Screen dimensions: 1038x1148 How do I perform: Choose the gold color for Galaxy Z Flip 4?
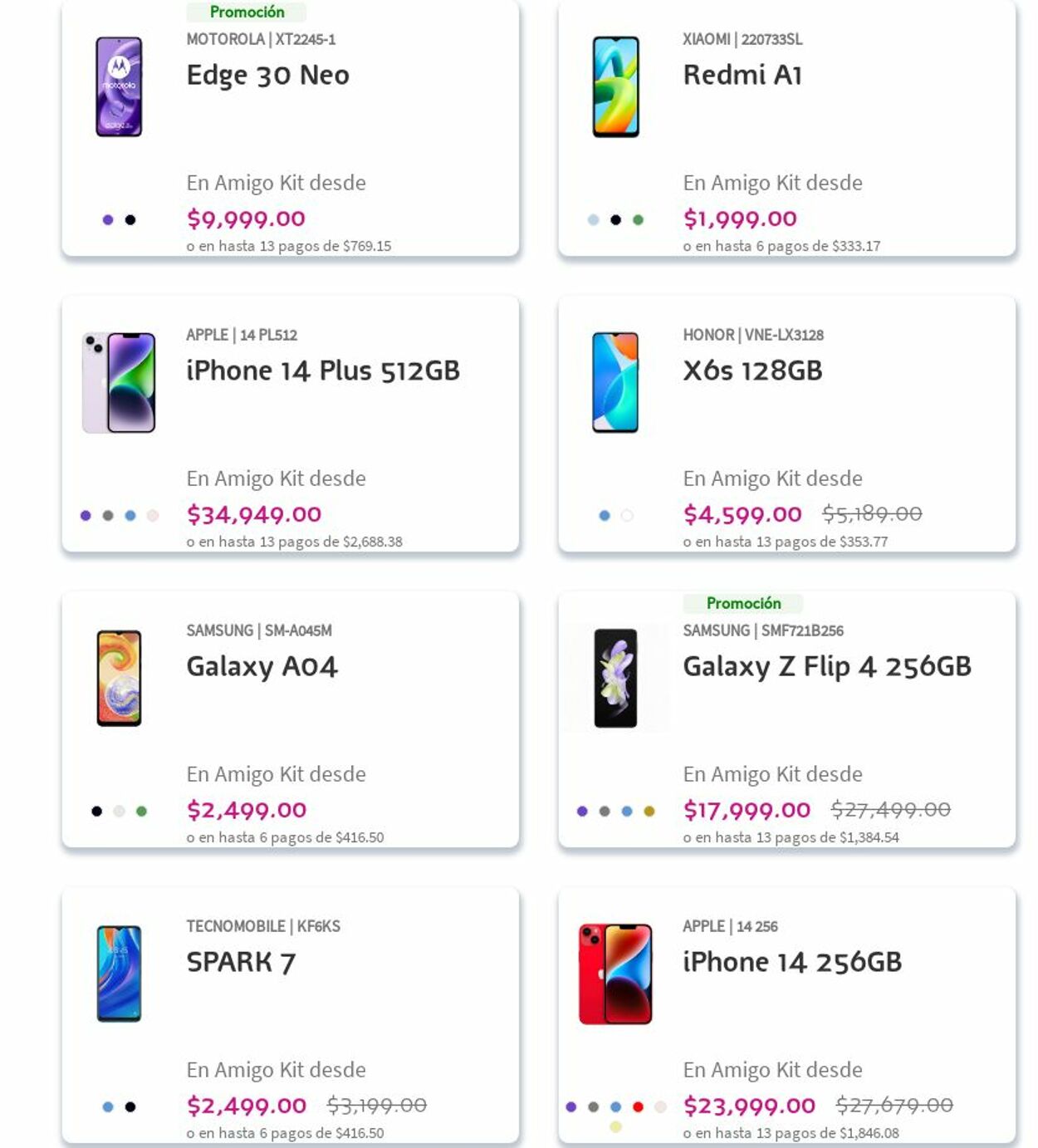[649, 812]
